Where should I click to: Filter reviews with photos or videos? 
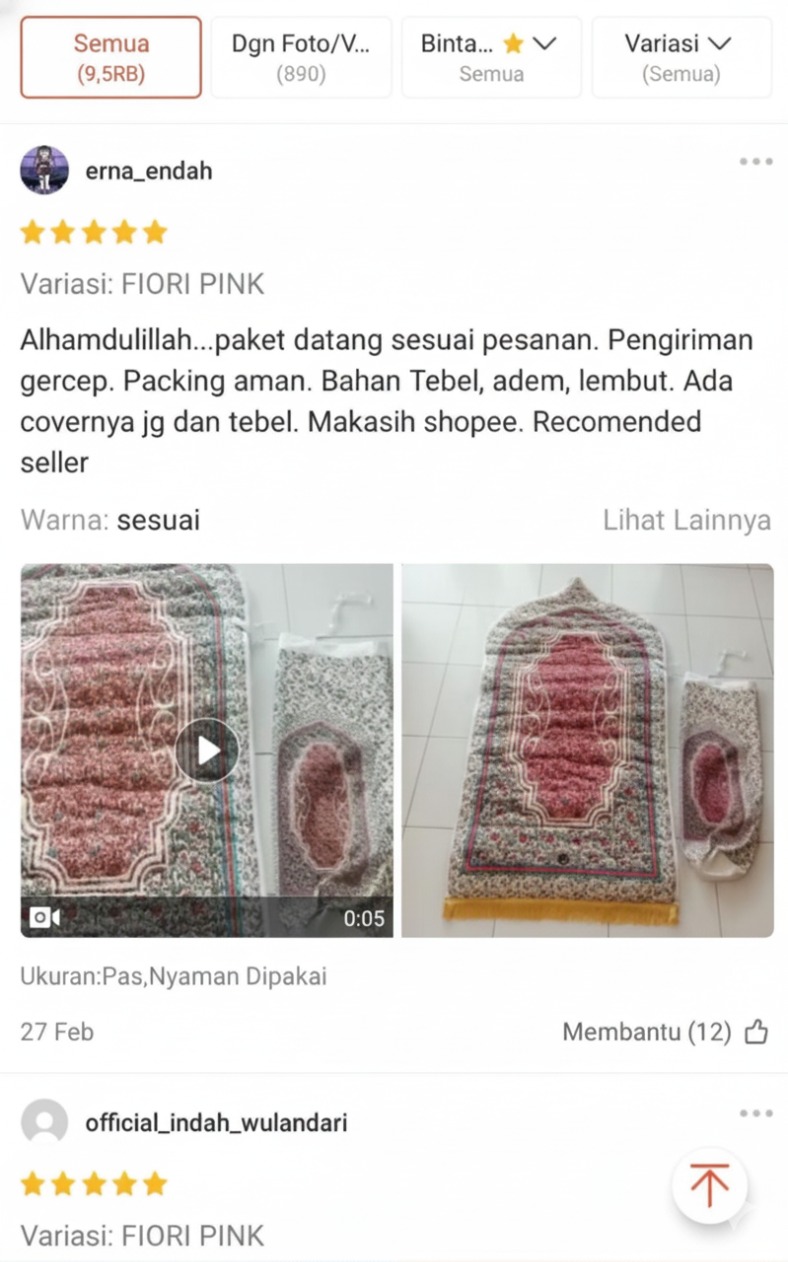(301, 57)
